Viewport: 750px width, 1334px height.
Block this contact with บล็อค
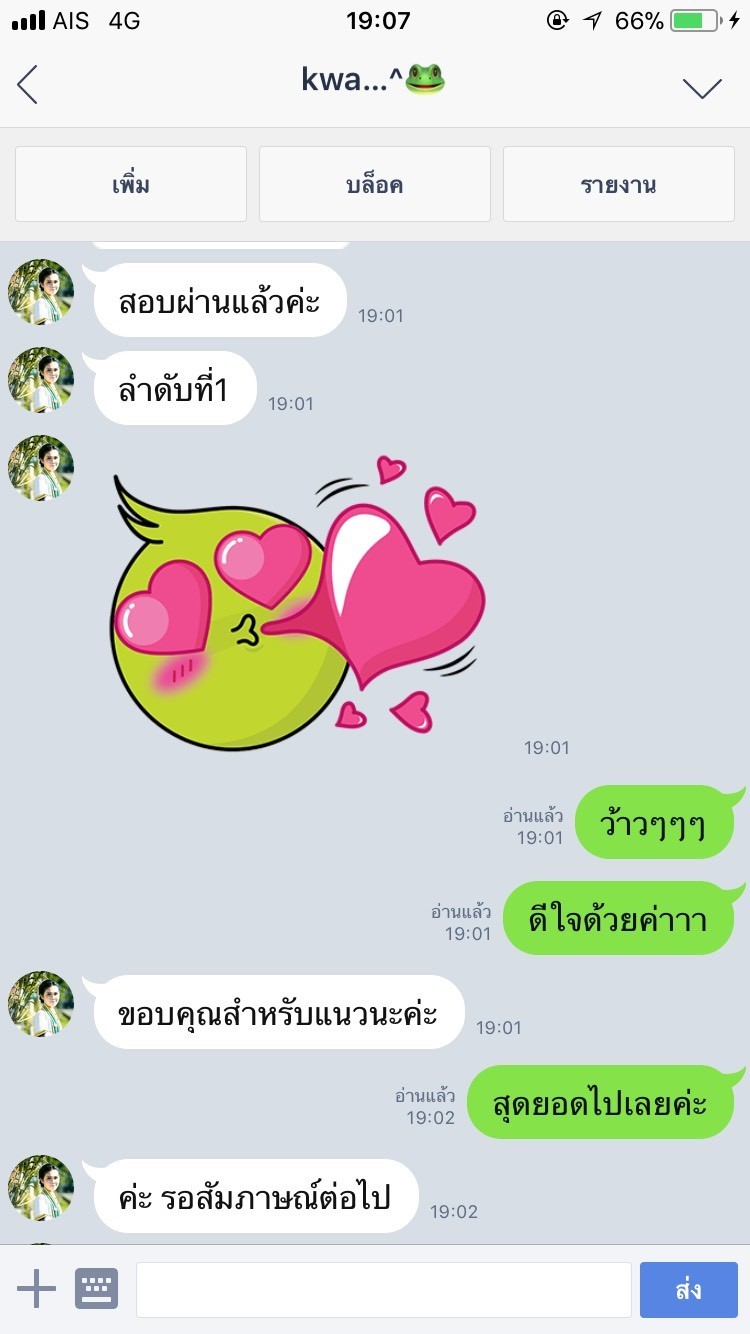pyautogui.click(x=375, y=184)
